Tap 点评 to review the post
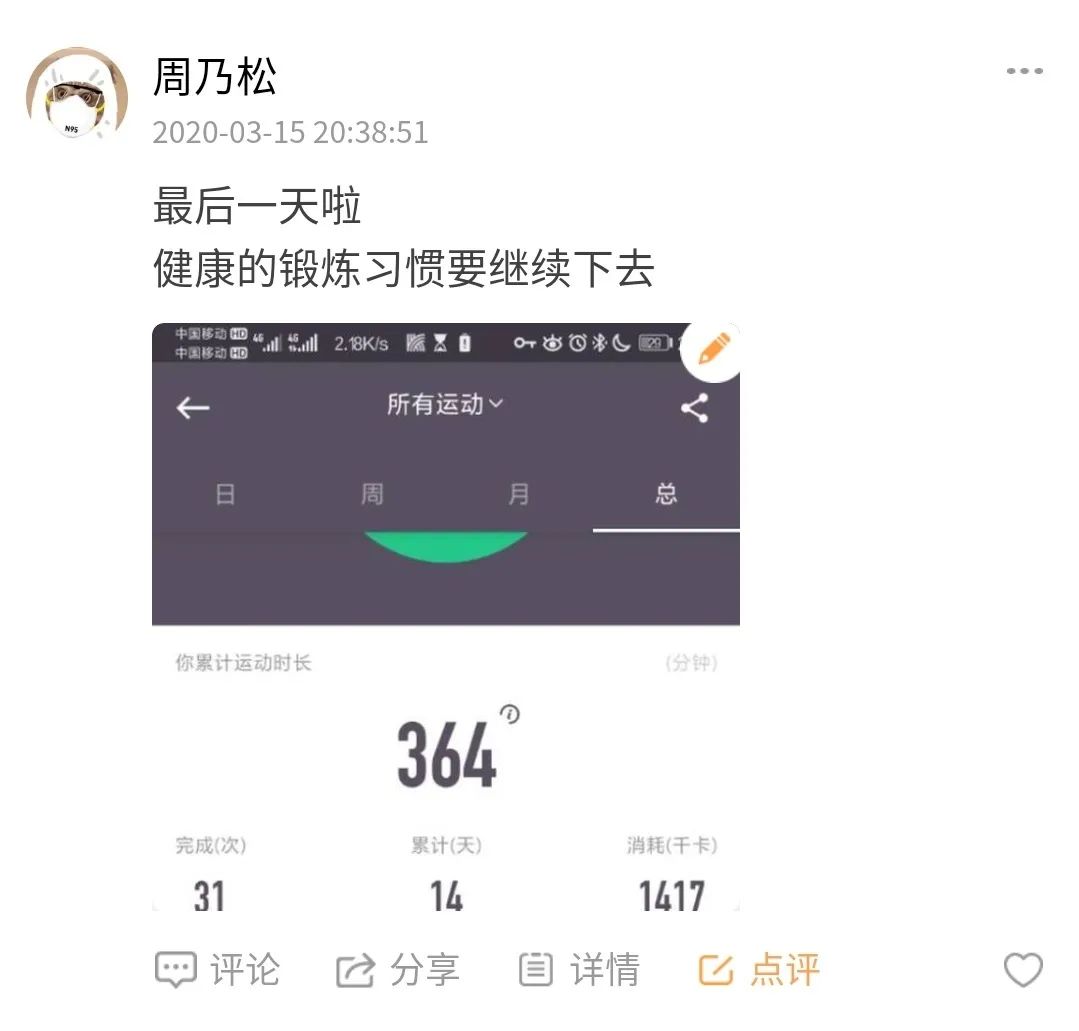 click(x=759, y=969)
